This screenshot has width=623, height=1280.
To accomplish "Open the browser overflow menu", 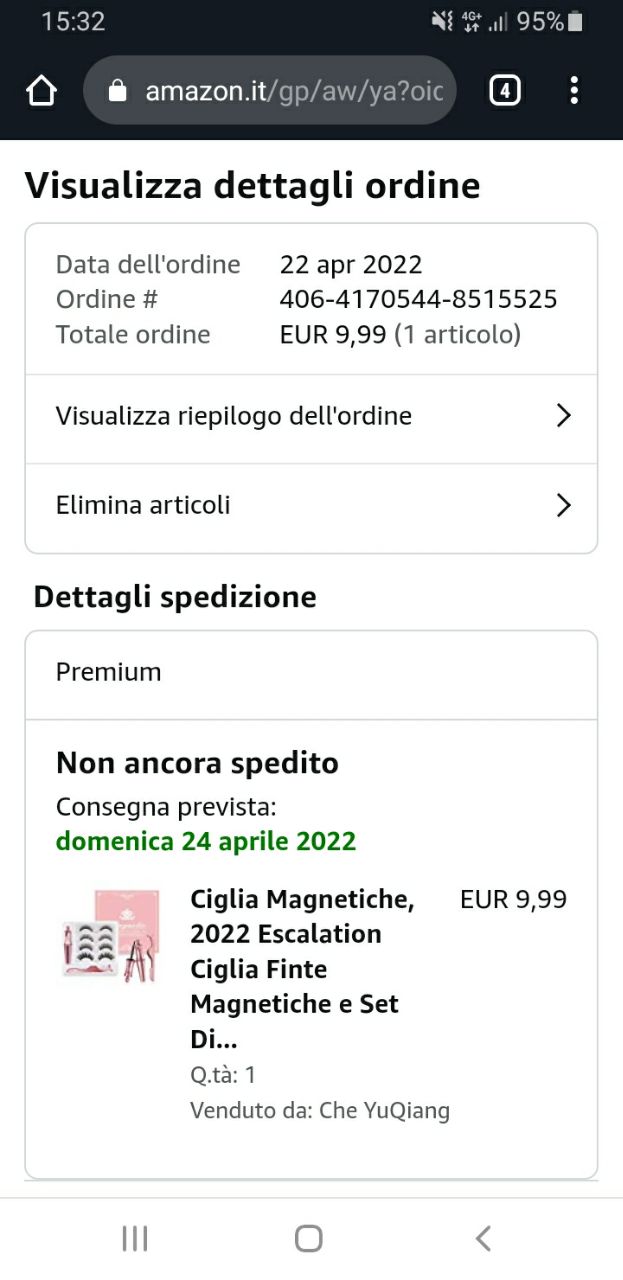I will coord(574,91).
